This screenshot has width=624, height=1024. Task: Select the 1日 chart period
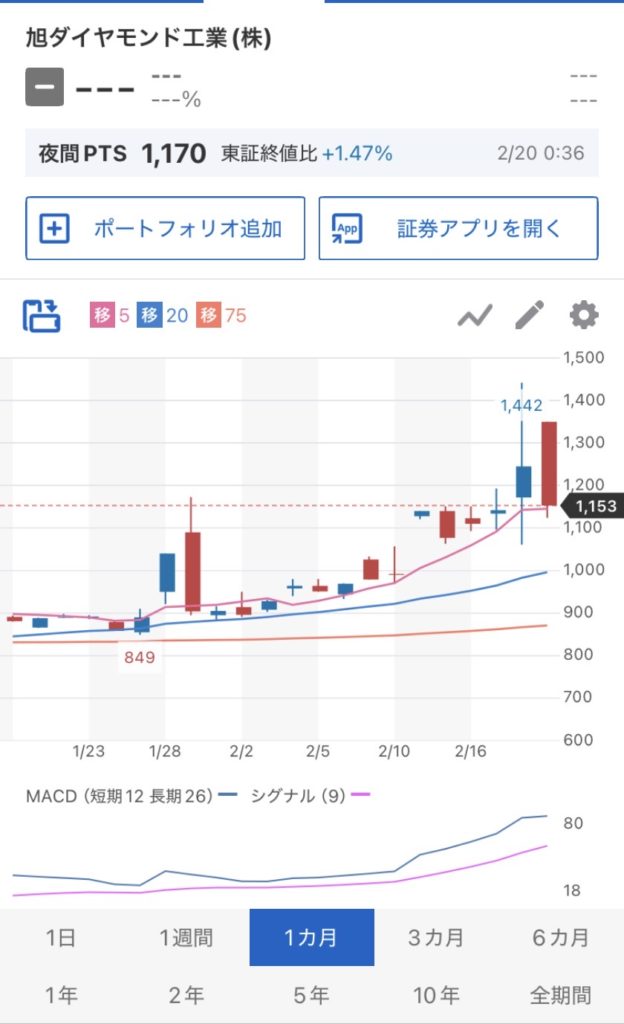(x=61, y=938)
